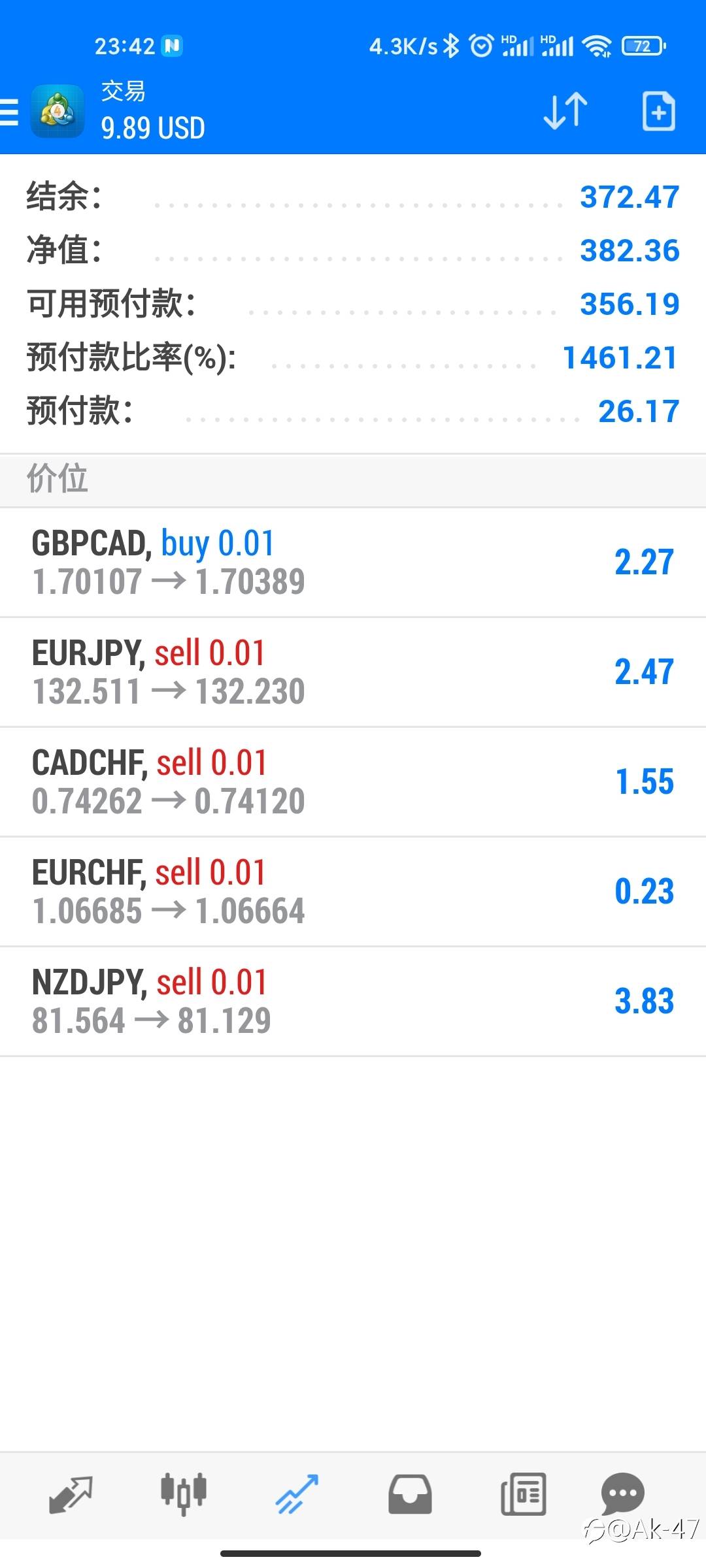Open the EURCHF sell position

353,892
